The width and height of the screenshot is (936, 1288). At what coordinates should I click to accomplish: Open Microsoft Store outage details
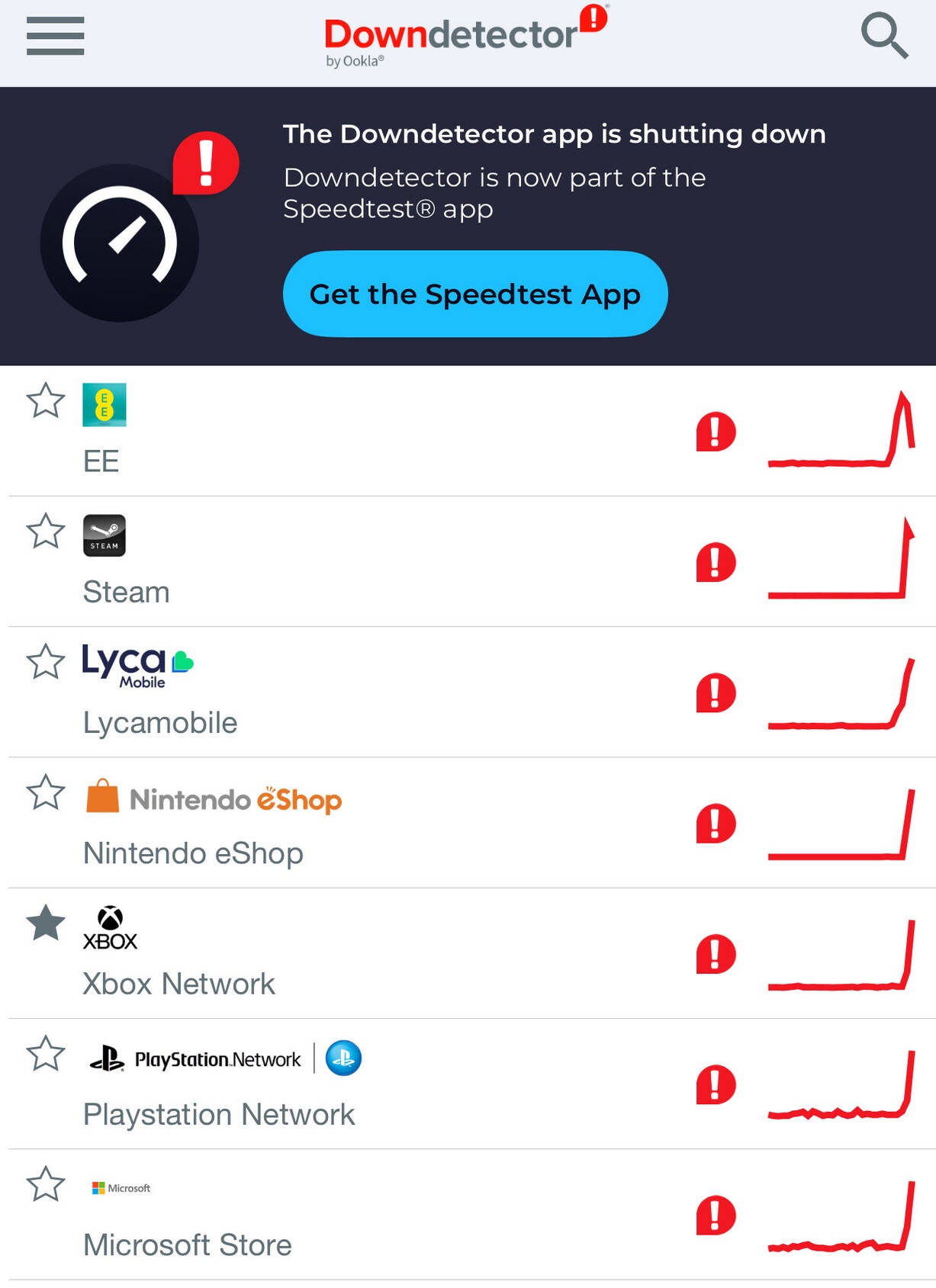pos(187,1245)
